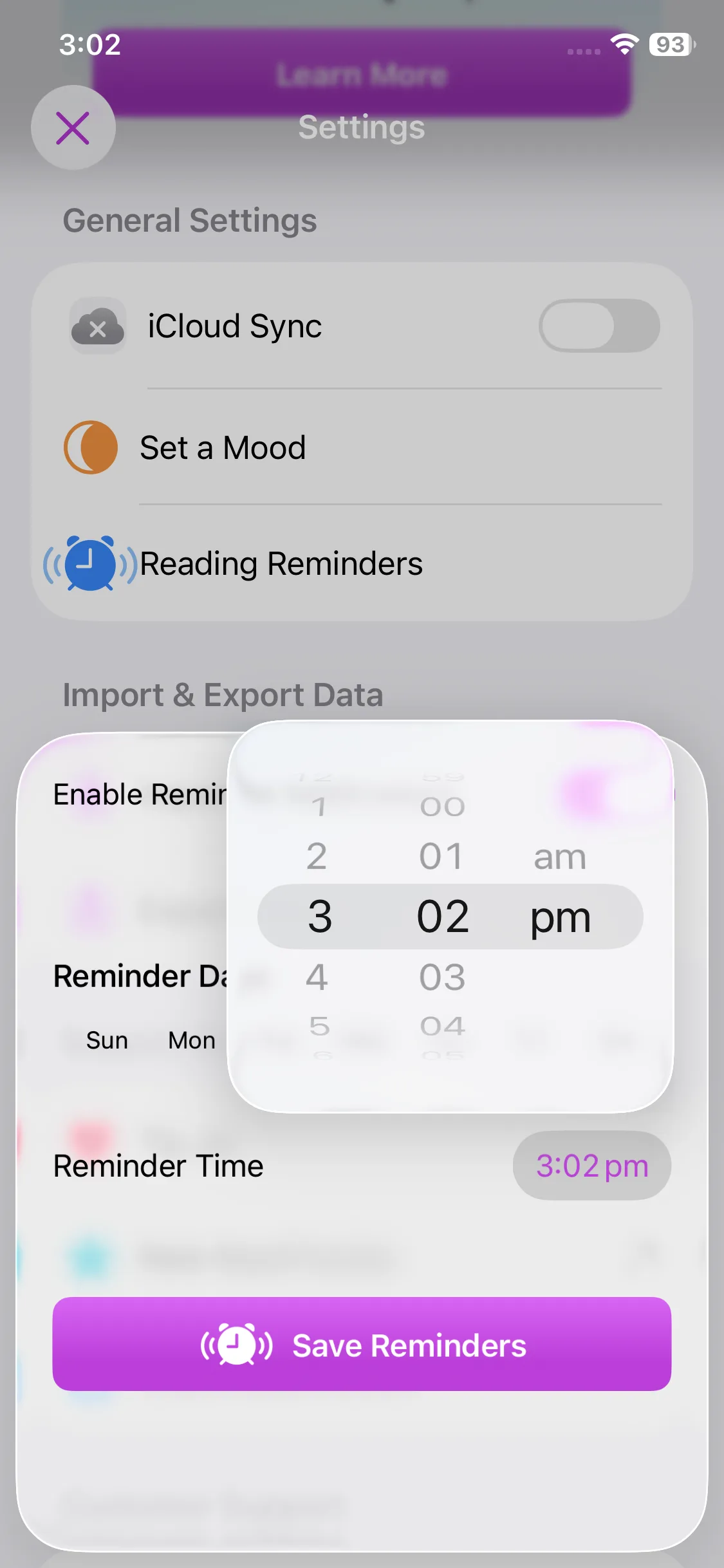Close the Settings screen
The image size is (724, 1568).
tap(73, 127)
